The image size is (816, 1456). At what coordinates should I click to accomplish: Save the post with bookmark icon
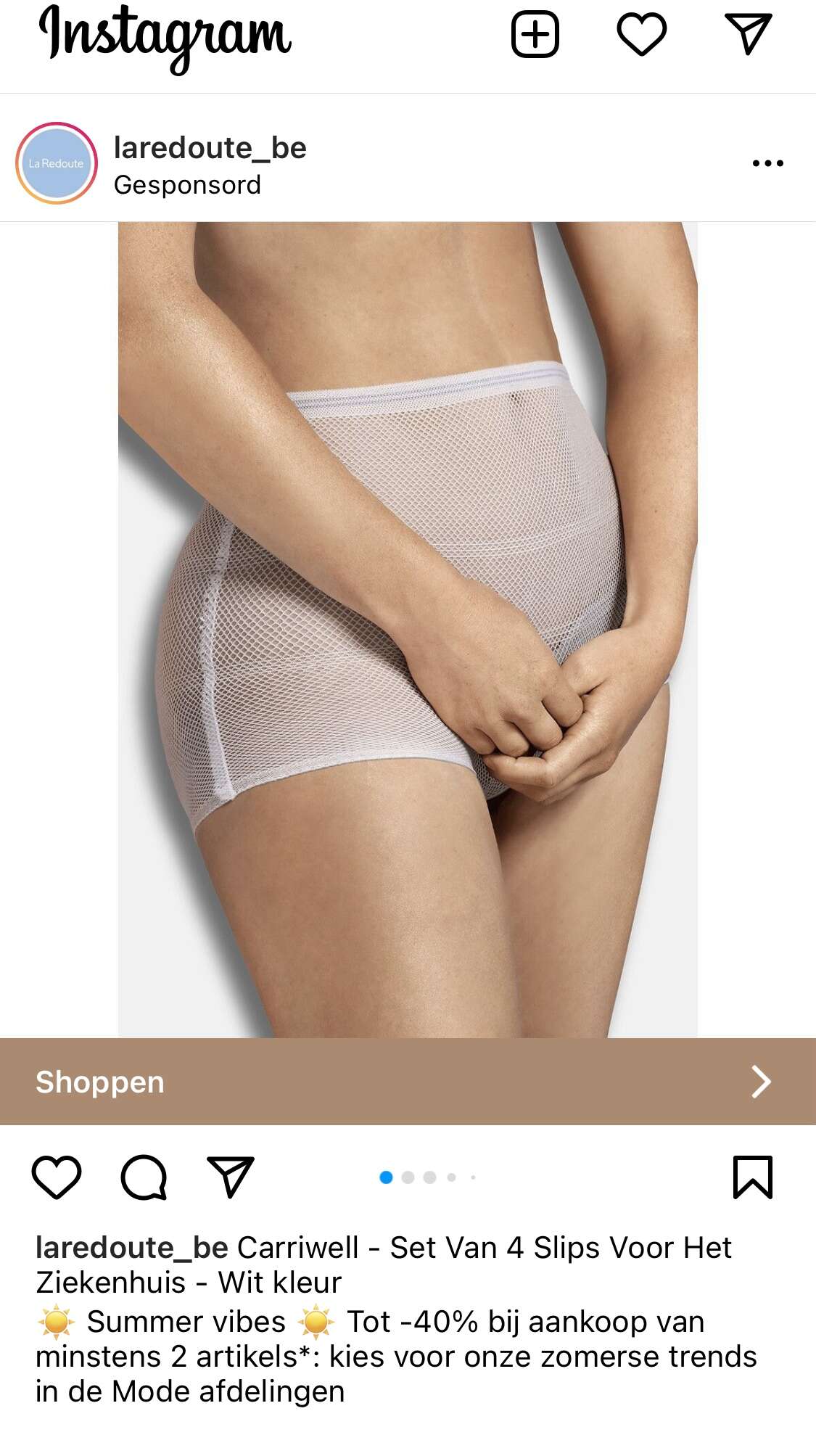[x=753, y=1177]
